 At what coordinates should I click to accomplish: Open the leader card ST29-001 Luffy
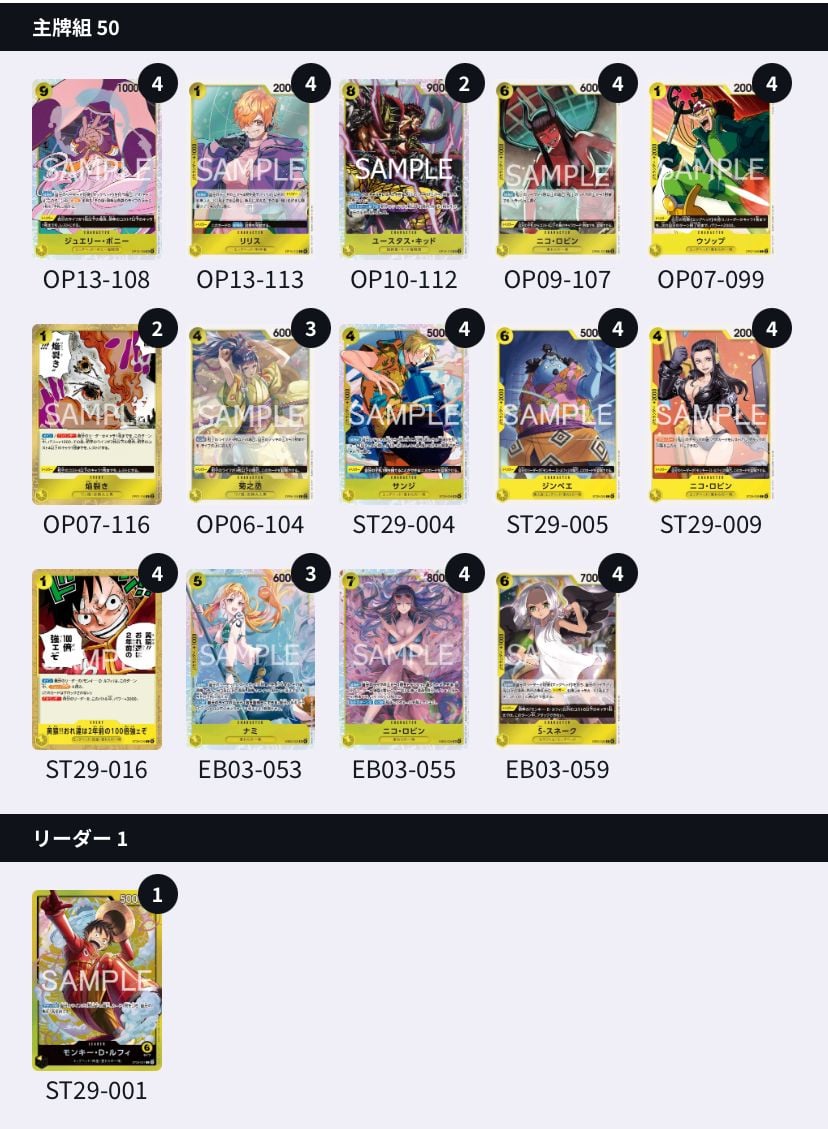(96, 980)
